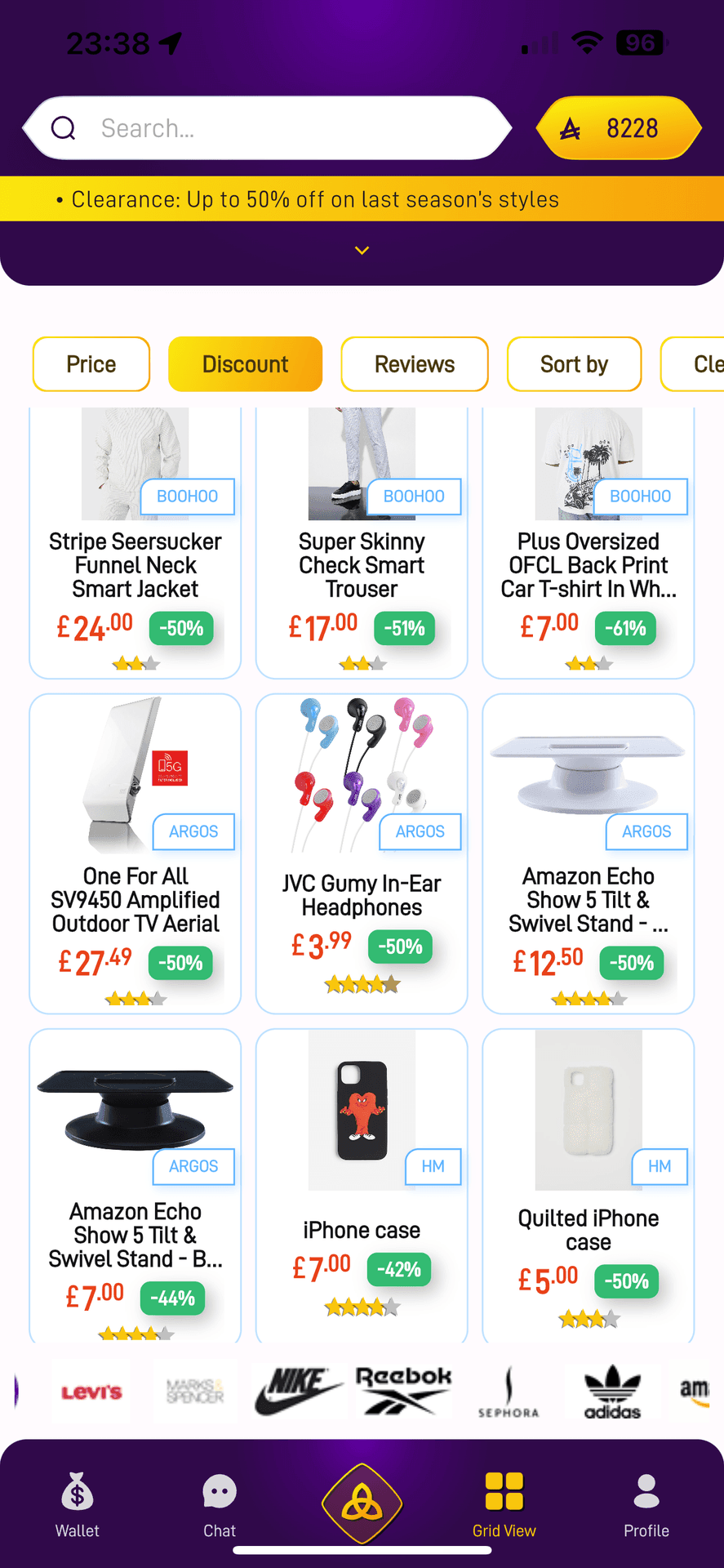724x1568 pixels.
Task: Choose the adidas brand
Action: [x=612, y=1392]
